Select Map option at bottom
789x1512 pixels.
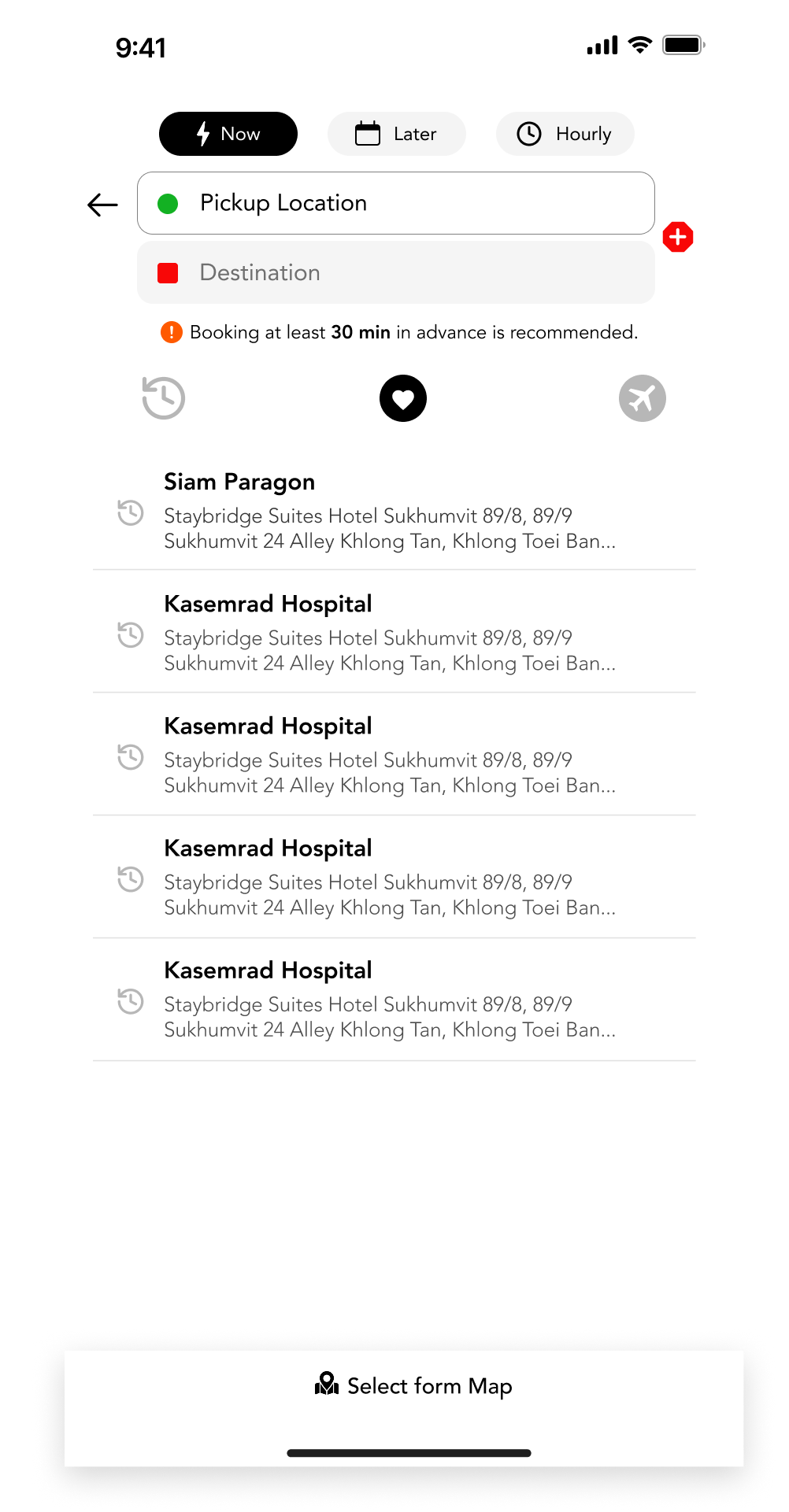pyautogui.click(x=413, y=1385)
